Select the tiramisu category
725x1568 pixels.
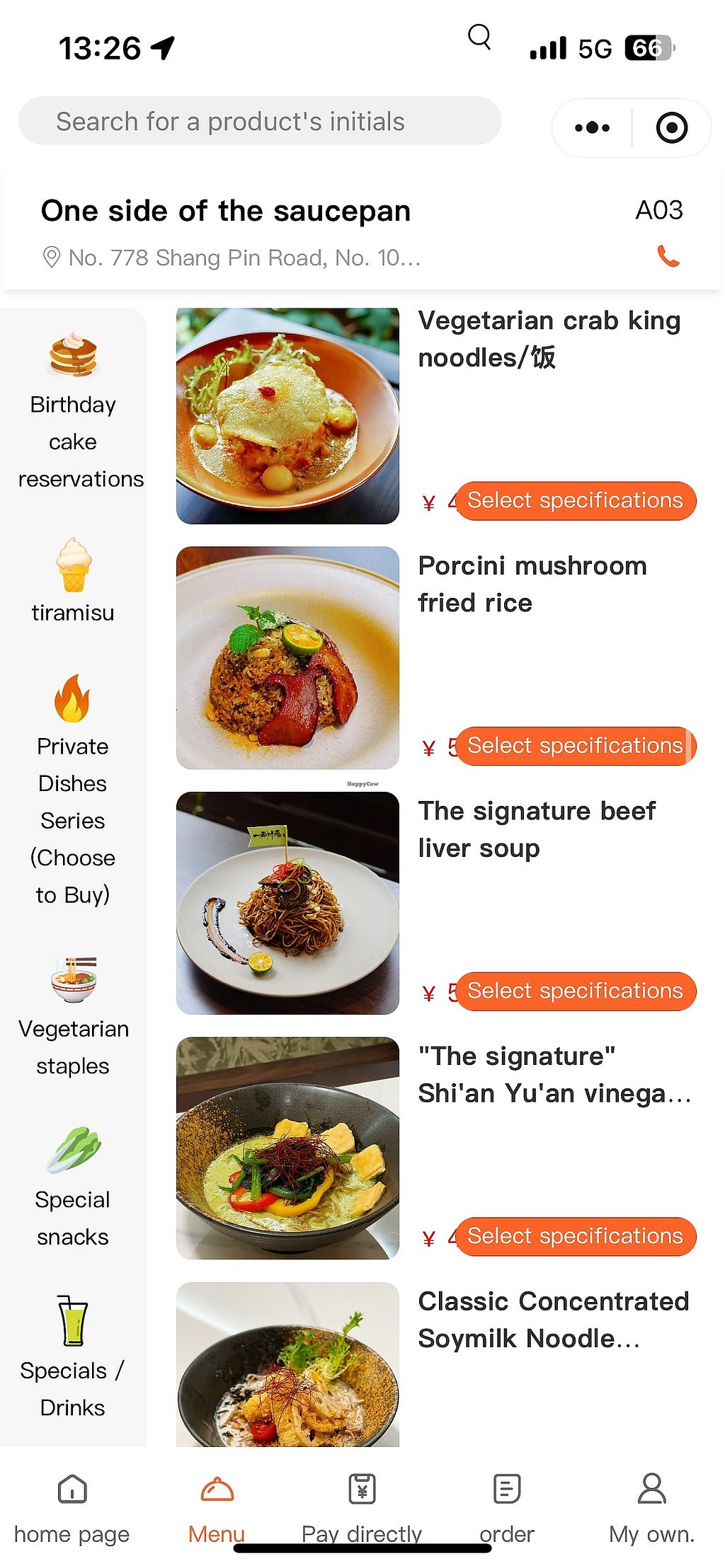[x=73, y=580]
